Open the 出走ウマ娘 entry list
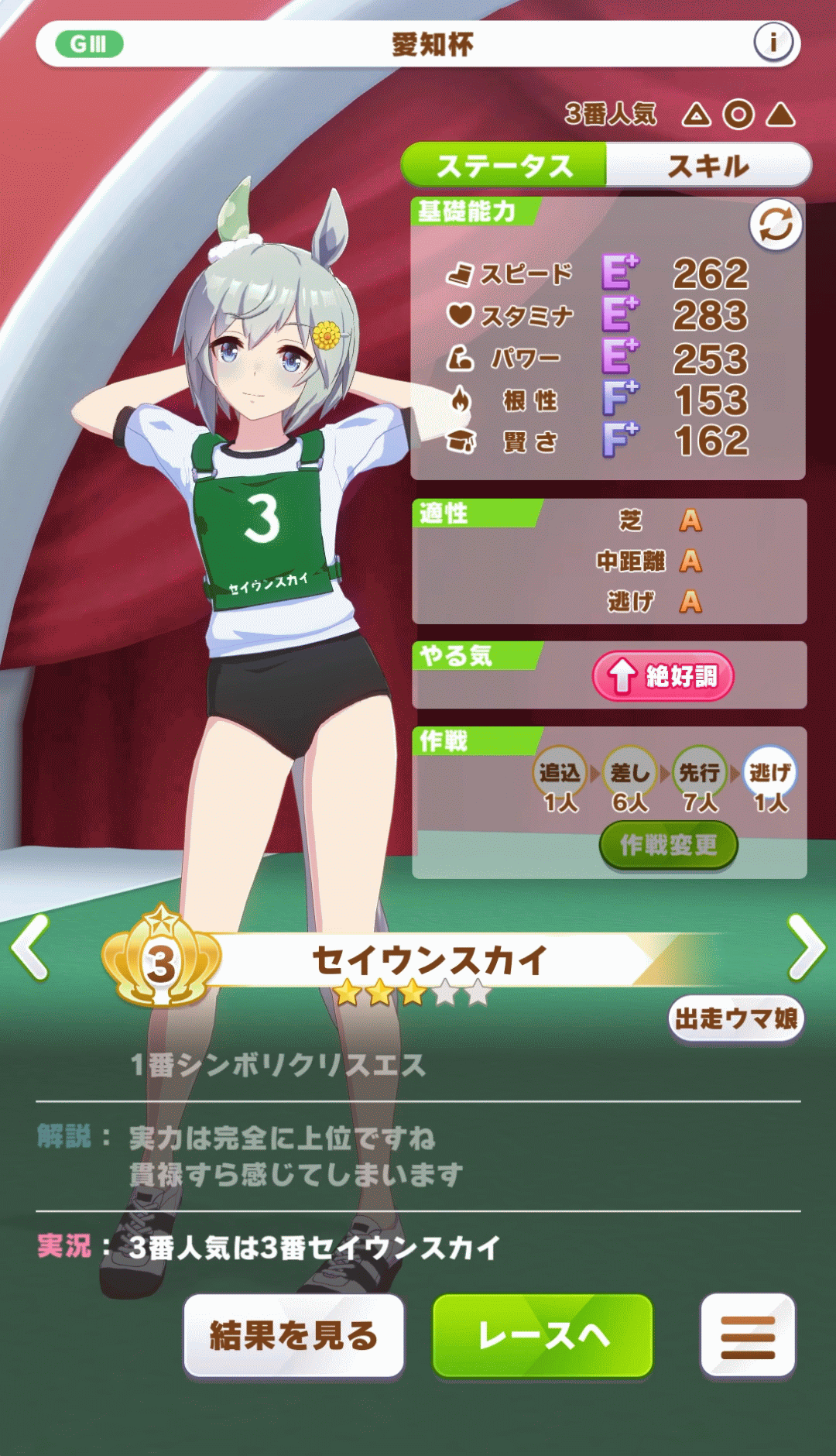Image resolution: width=836 pixels, height=1456 pixels. [x=735, y=1018]
